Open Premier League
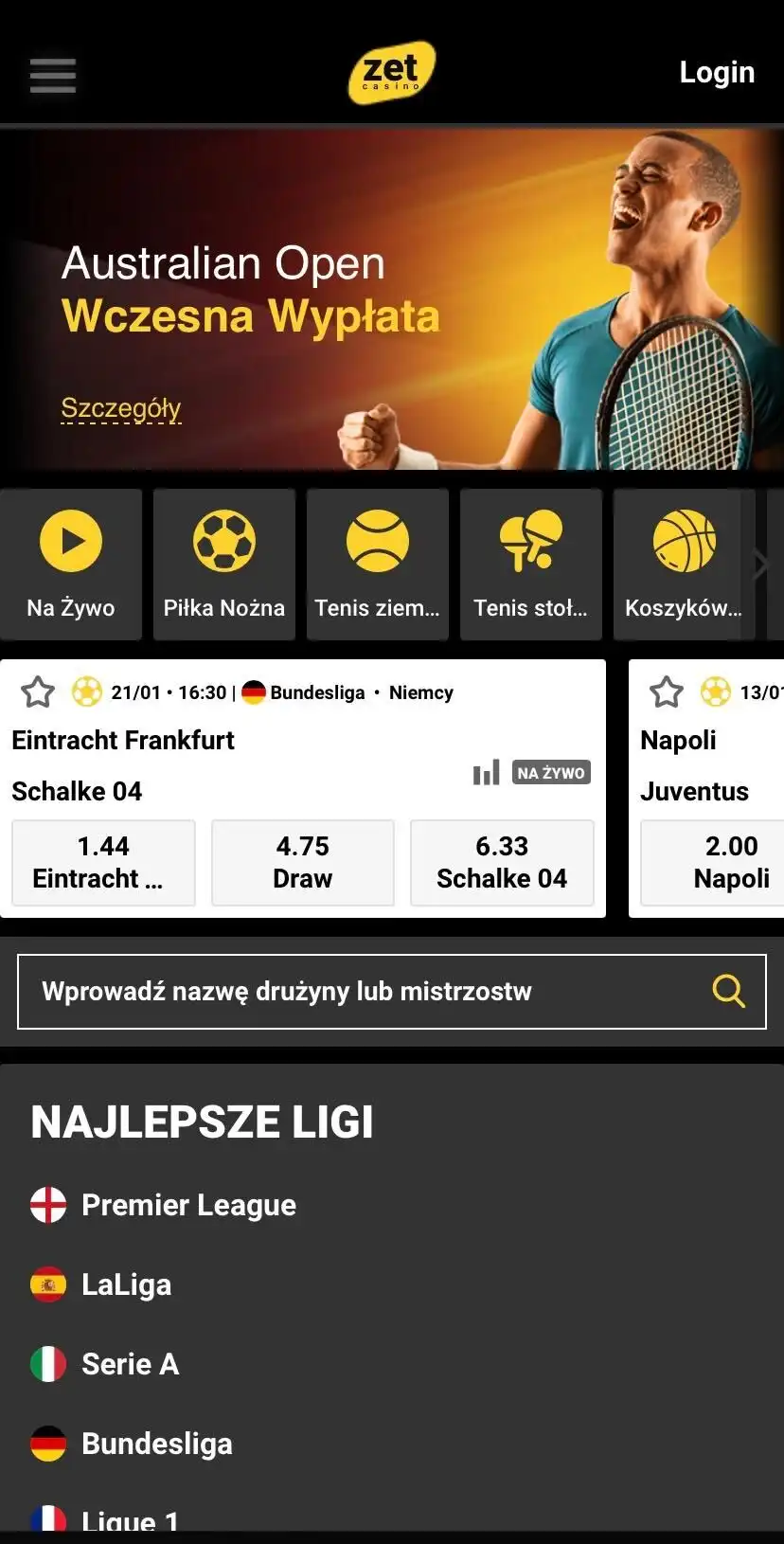Screen dimensions: 784x1544 click(x=188, y=1205)
